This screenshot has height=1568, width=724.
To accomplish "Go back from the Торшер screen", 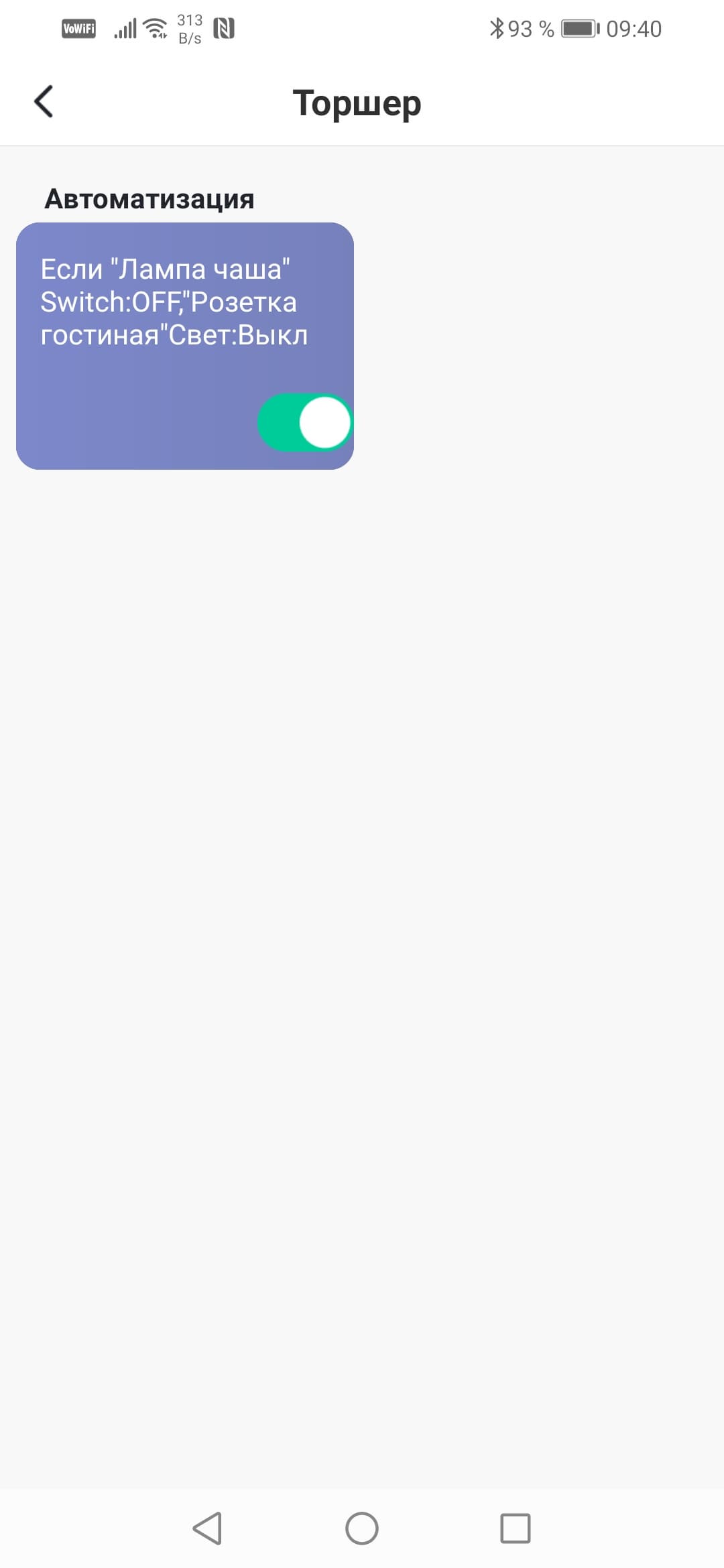I will pyautogui.click(x=44, y=102).
